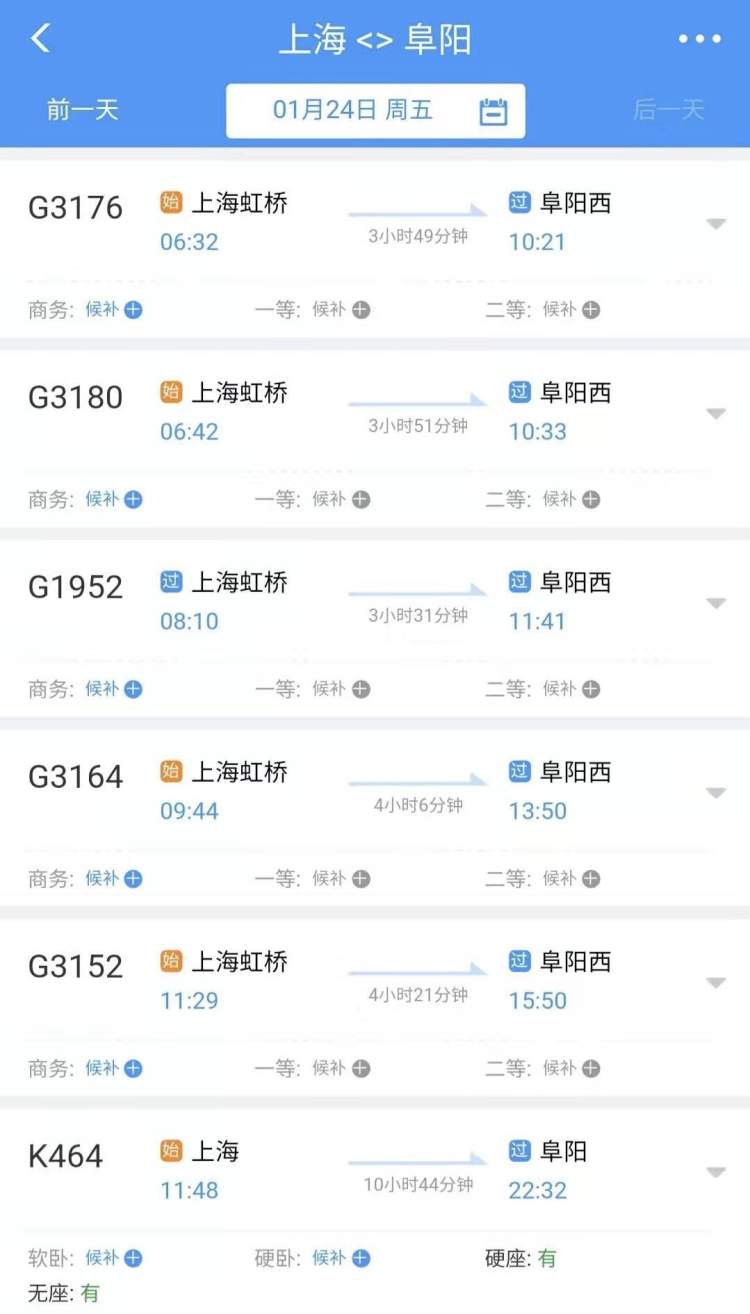Open the three-dot overflow menu
This screenshot has width=750, height=1314.
point(699,39)
